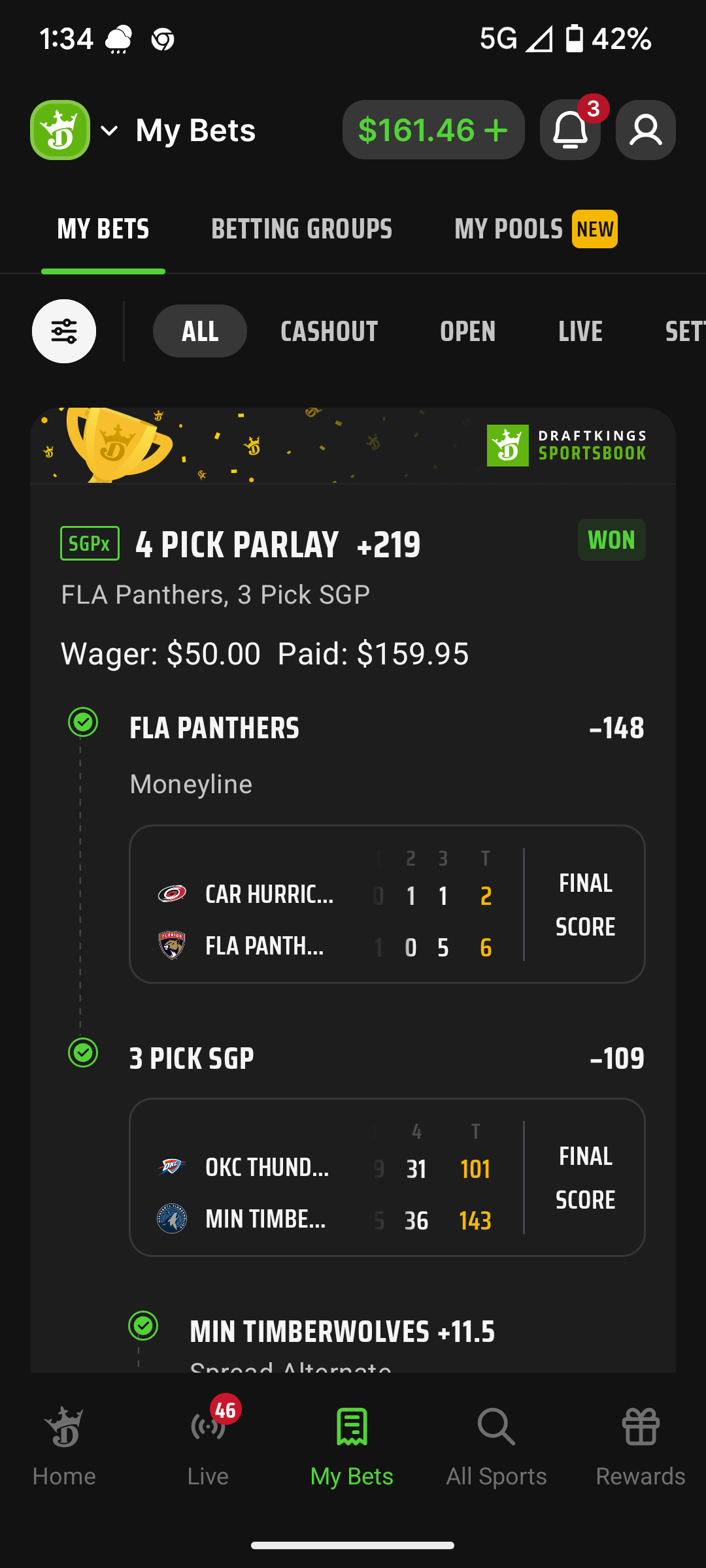Switch to the My Pools tab
706x1568 pixels.
(535, 229)
